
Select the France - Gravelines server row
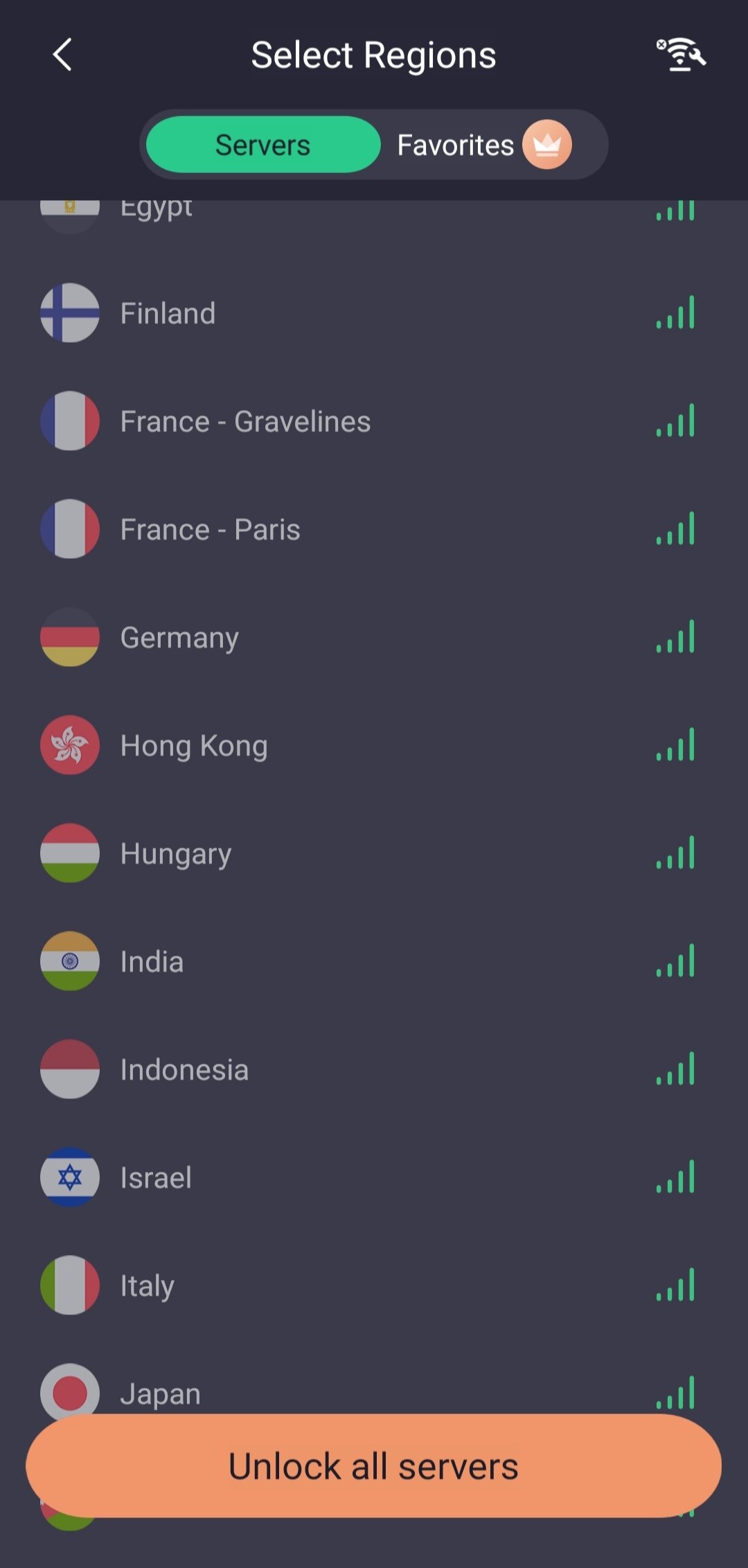[374, 420]
